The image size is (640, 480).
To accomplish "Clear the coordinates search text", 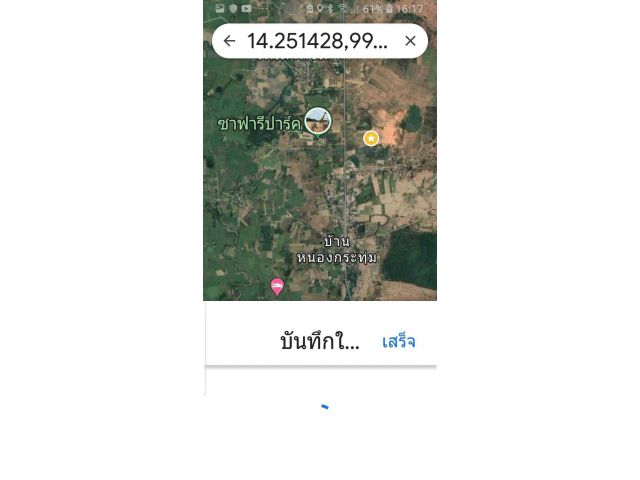I will [x=410, y=41].
